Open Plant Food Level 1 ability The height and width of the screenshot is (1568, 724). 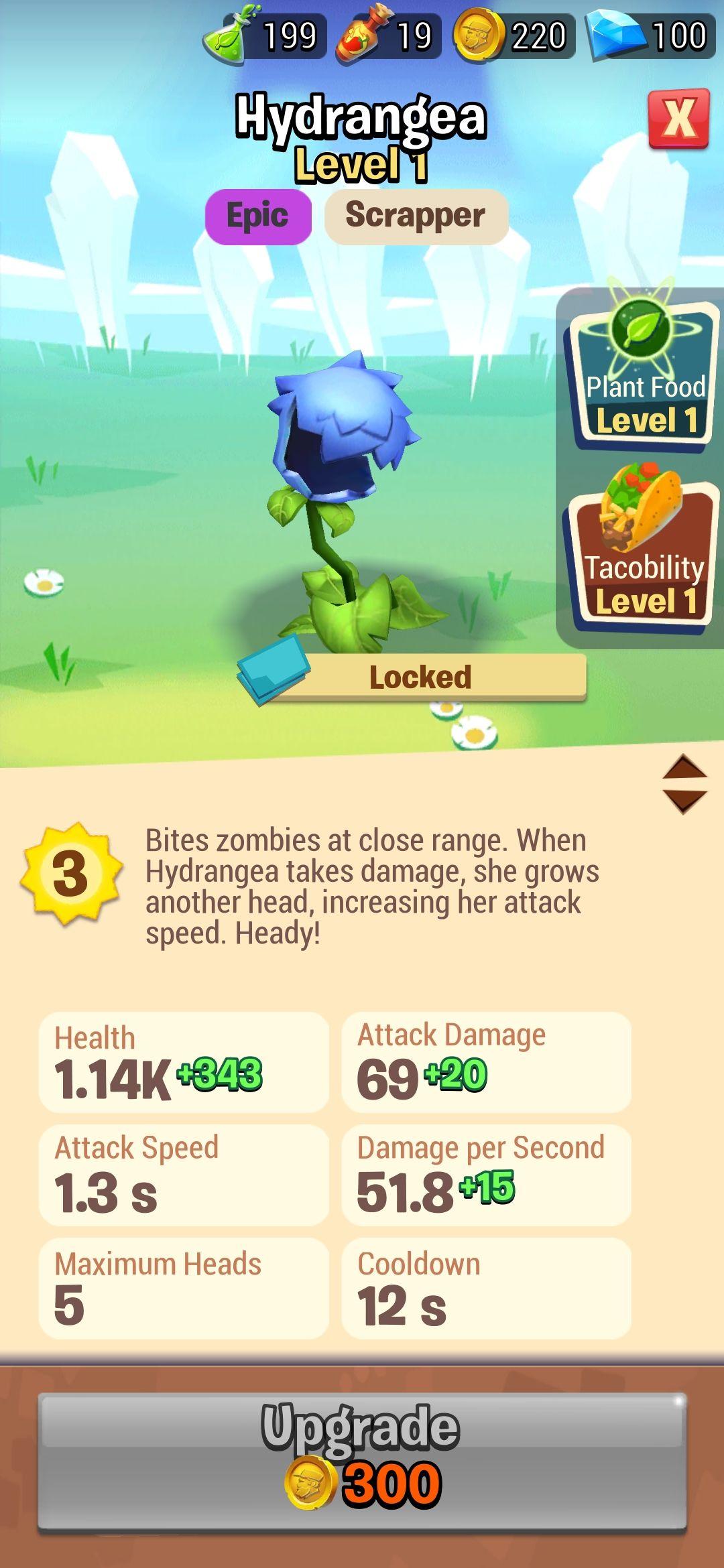point(642,376)
